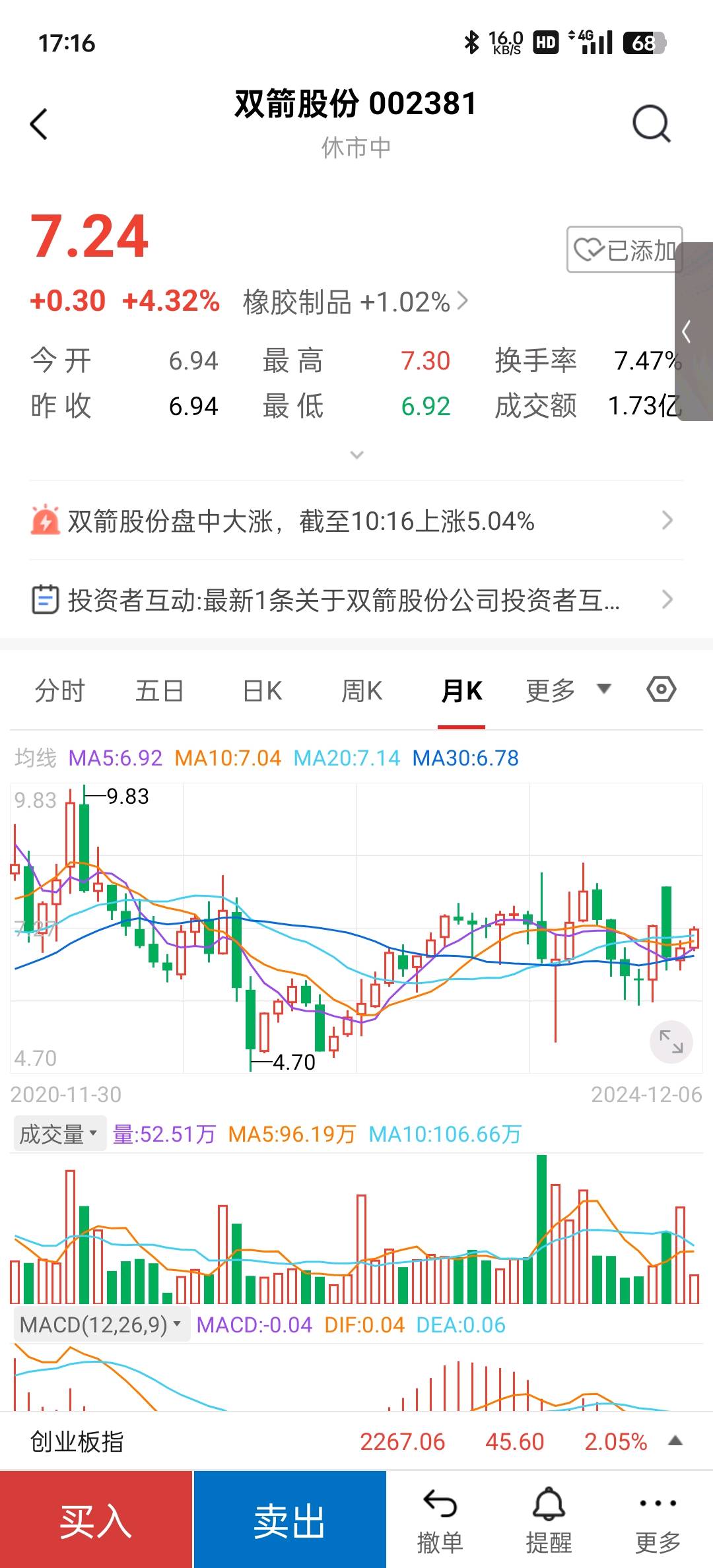Open the stock search icon
This screenshot has height=1568, width=713.
(651, 123)
